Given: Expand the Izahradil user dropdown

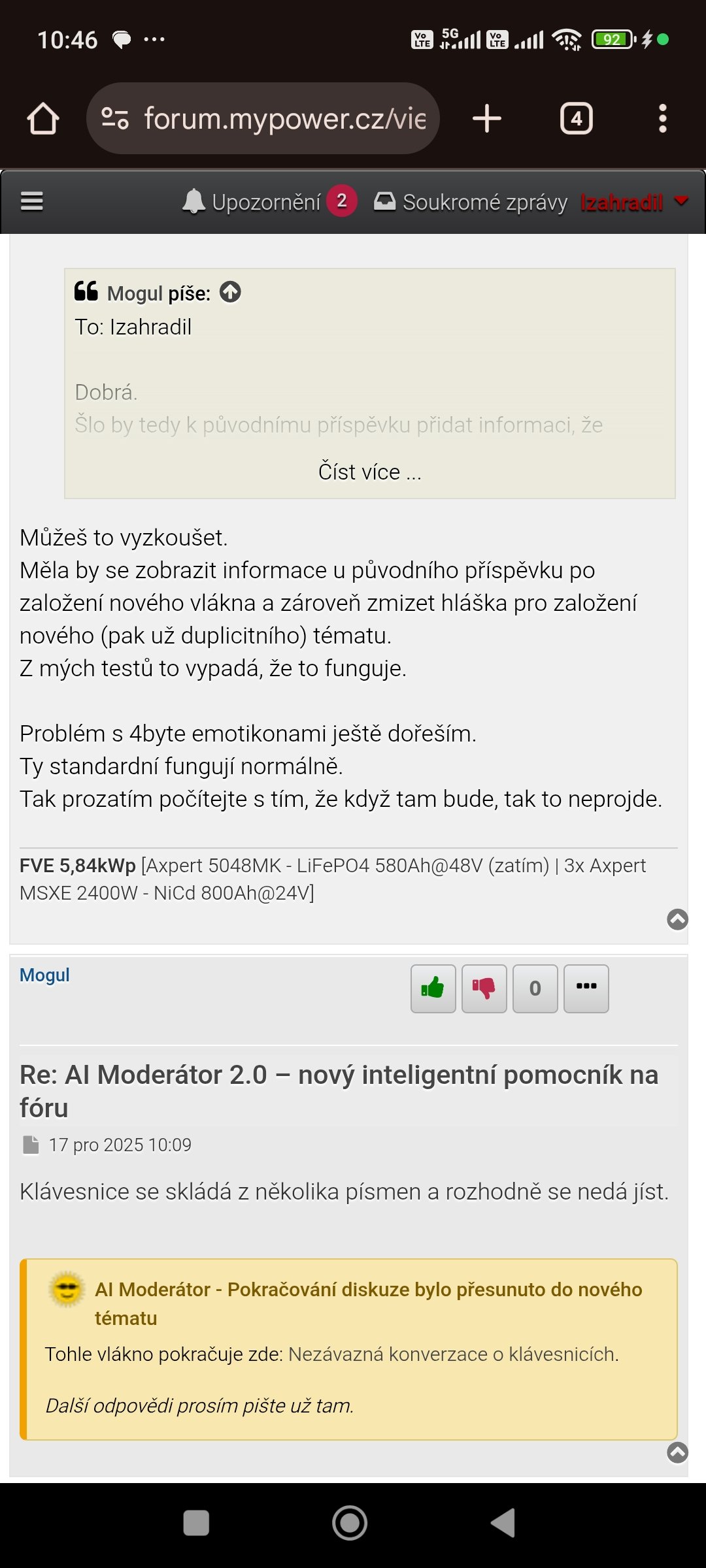Looking at the screenshot, I should click(634, 203).
